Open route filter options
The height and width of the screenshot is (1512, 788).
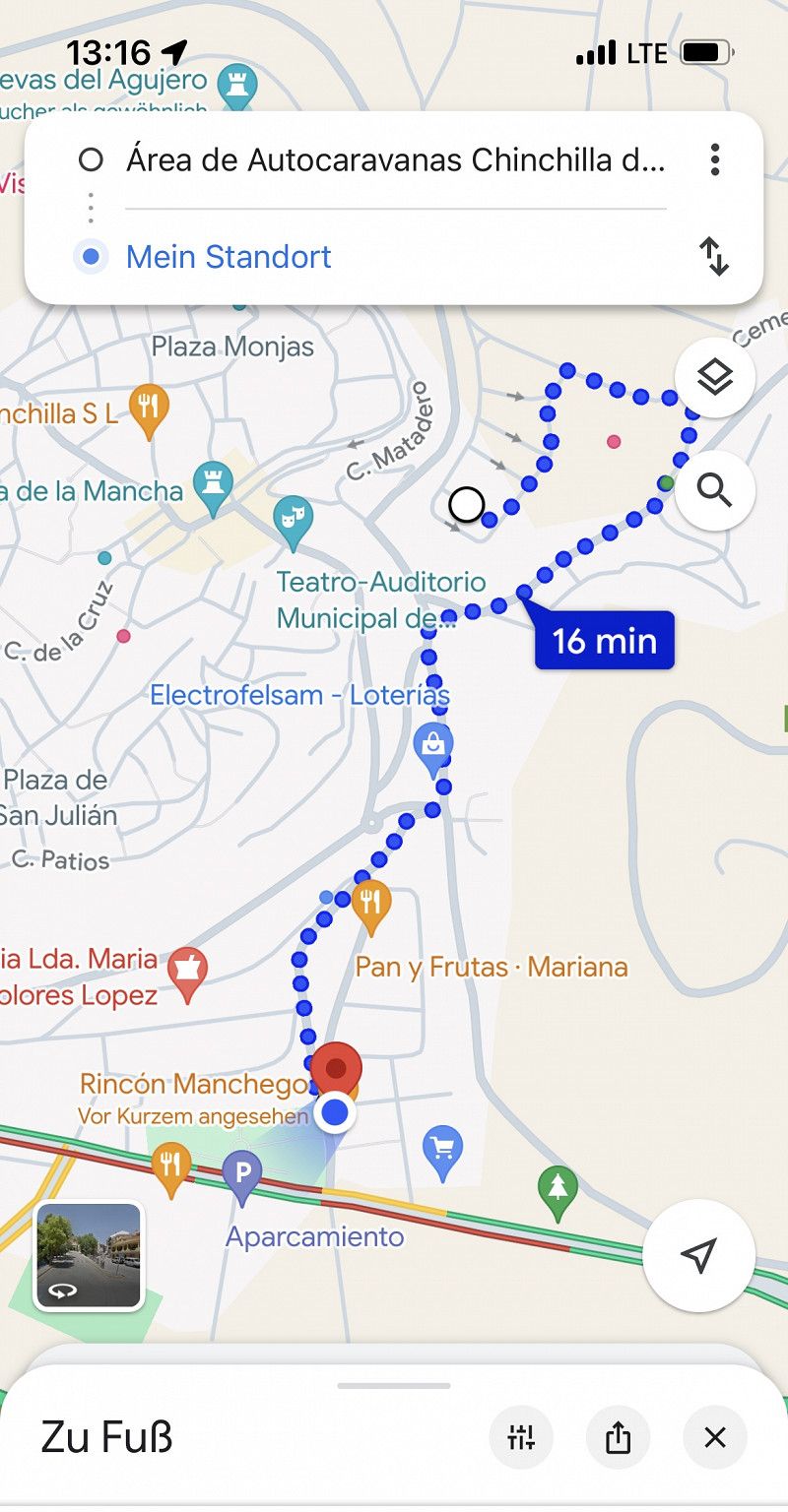tap(521, 1438)
